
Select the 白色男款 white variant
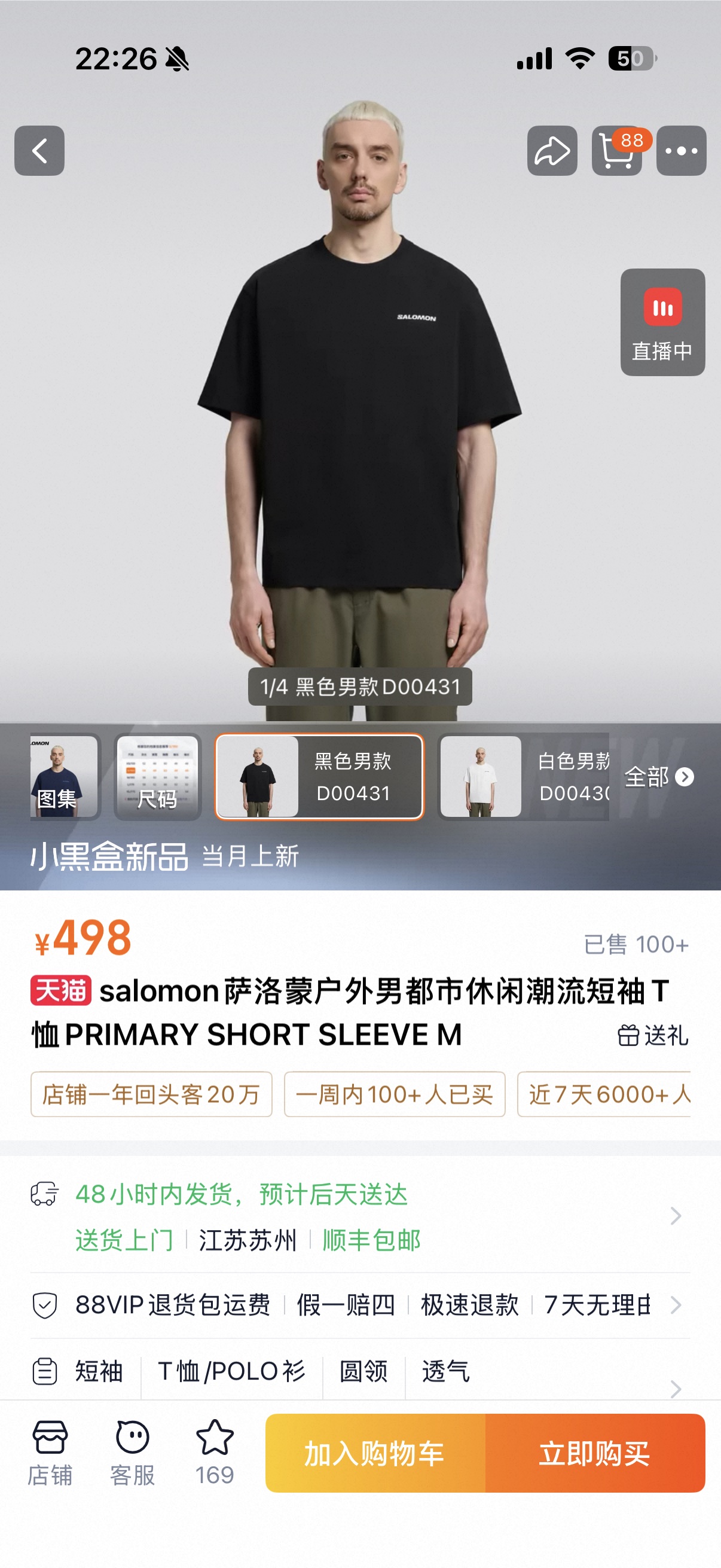tap(524, 776)
